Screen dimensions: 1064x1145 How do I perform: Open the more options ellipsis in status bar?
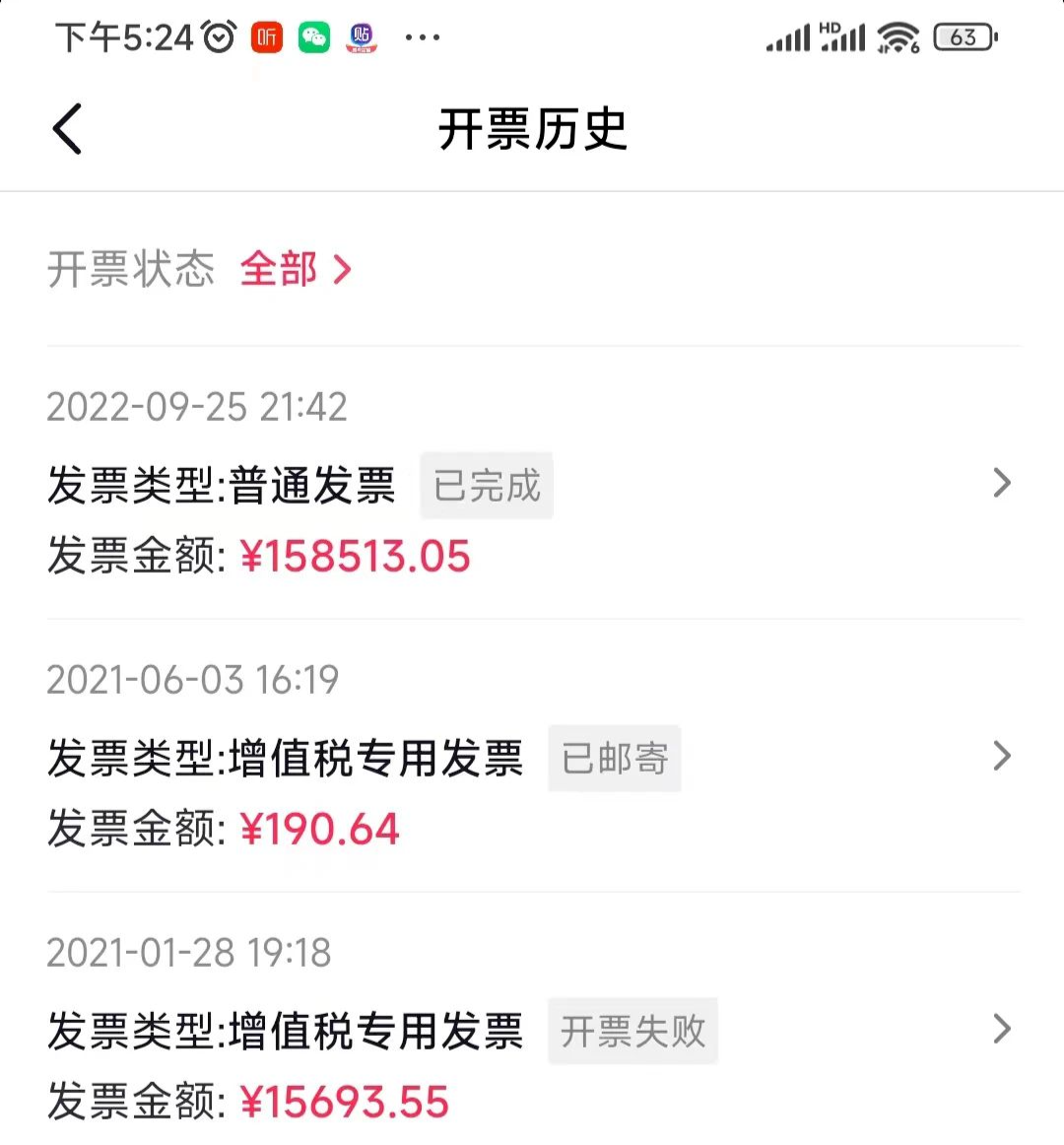pyautogui.click(x=423, y=37)
